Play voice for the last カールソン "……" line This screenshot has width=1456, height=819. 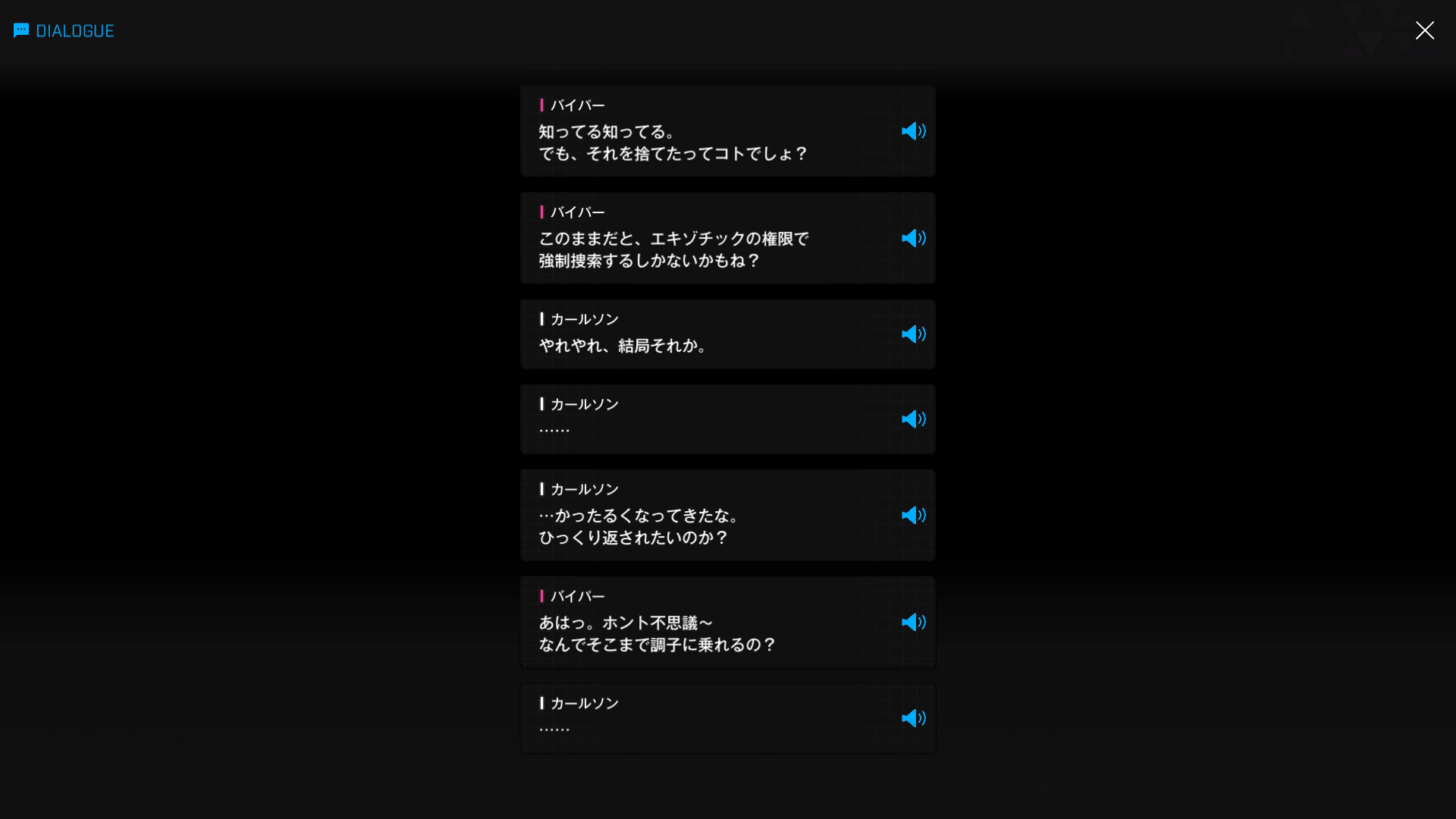[x=913, y=718]
